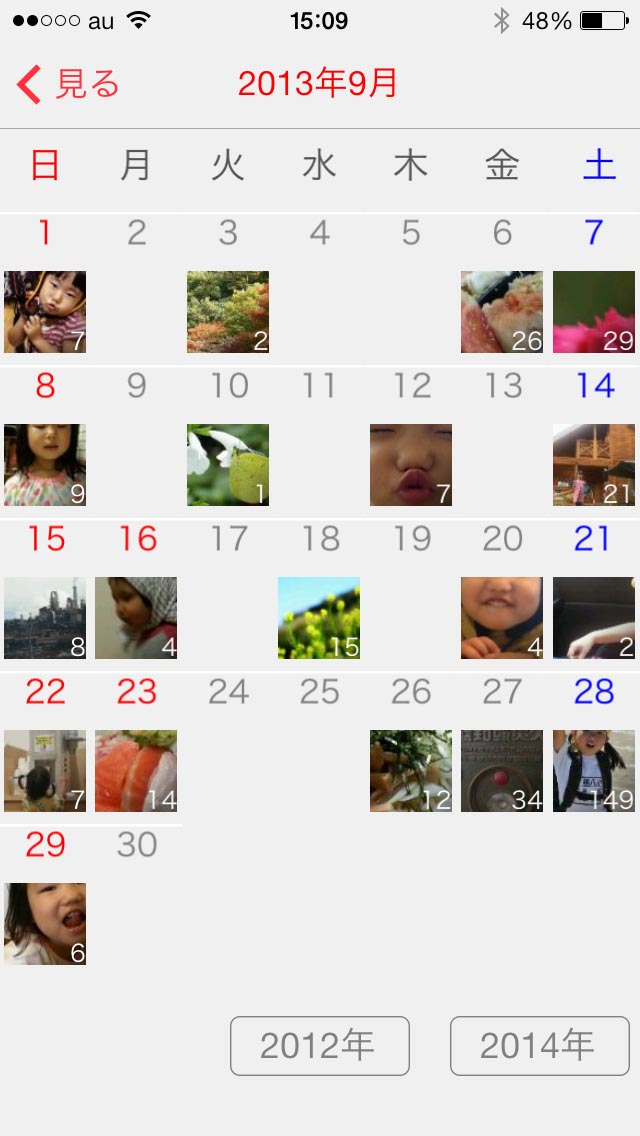View the 2 photos on September 3
Screen dimensions: 640x1136
click(228, 312)
